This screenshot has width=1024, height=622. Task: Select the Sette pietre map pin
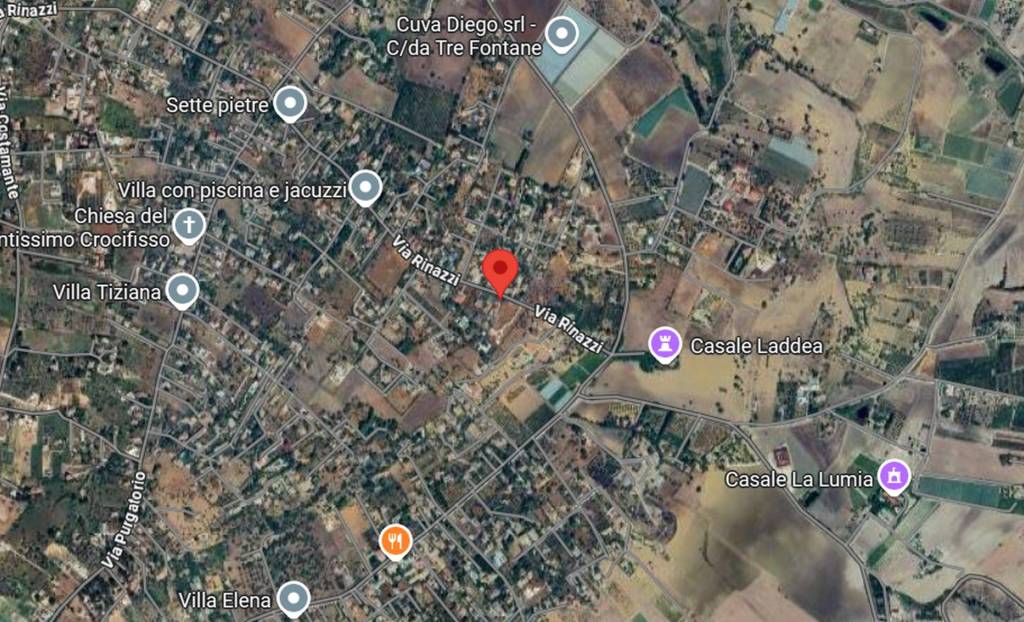[x=290, y=102]
